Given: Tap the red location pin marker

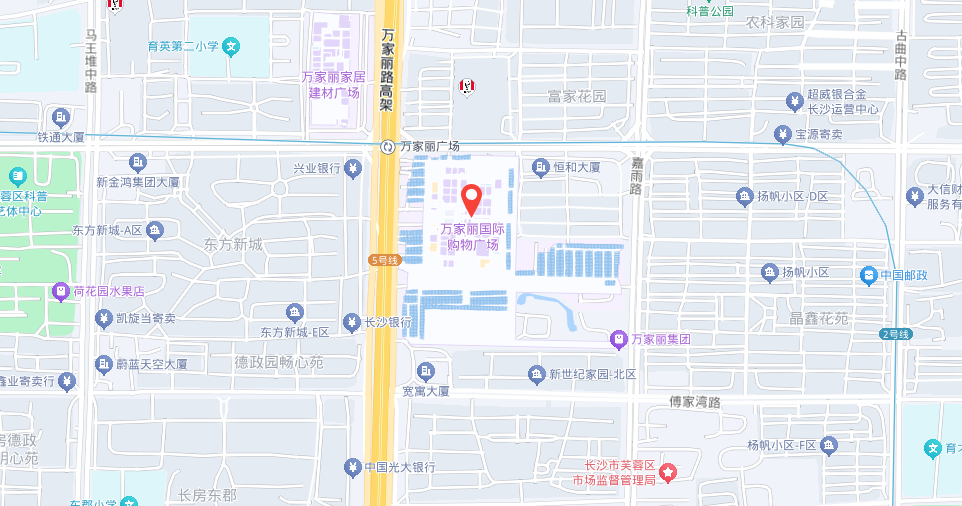Looking at the screenshot, I should tap(472, 199).
